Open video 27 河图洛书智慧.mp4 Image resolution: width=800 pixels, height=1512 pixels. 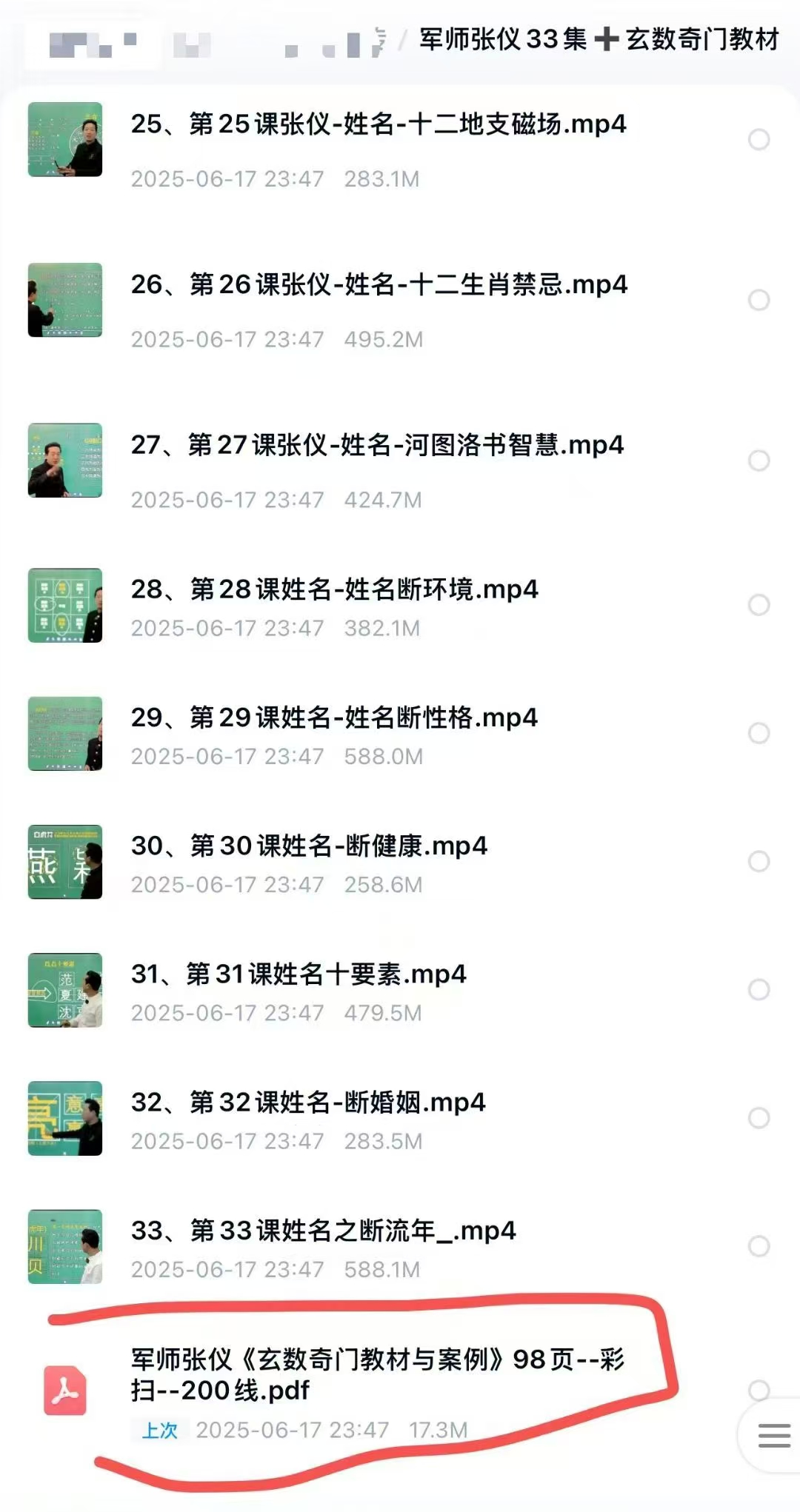[377, 445]
